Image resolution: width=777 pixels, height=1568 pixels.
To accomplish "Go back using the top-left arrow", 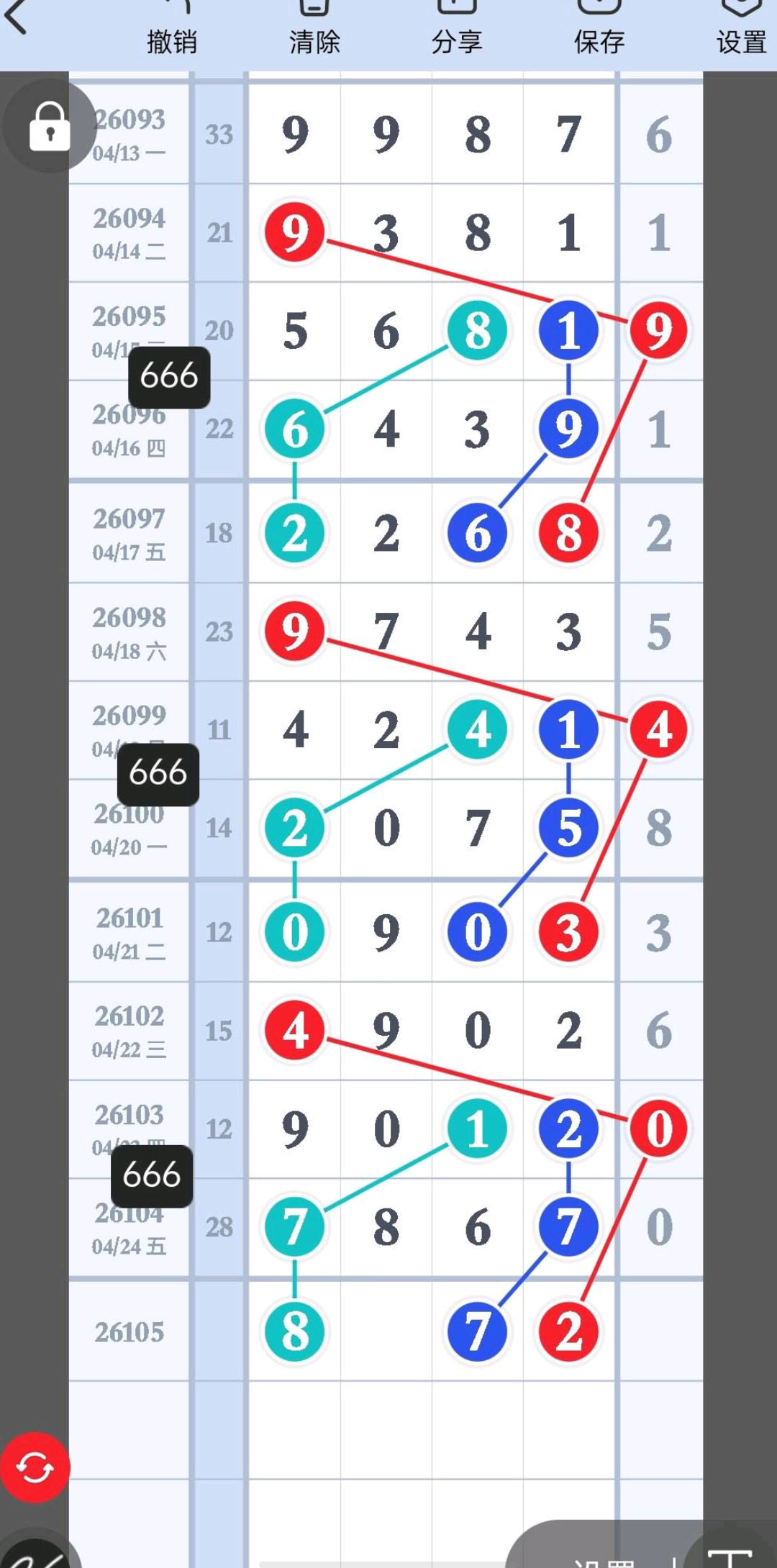I will coord(17,17).
